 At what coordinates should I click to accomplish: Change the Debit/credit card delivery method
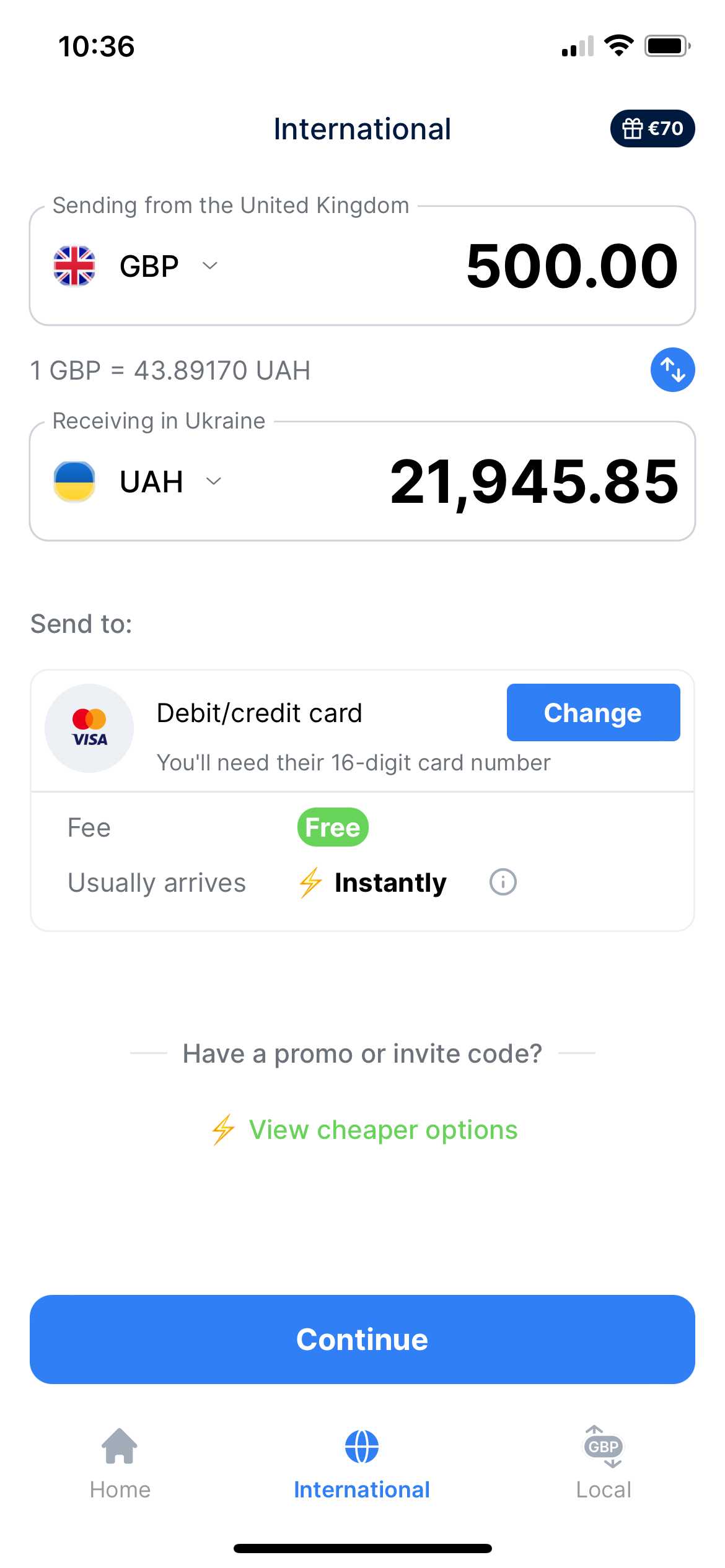(592, 713)
